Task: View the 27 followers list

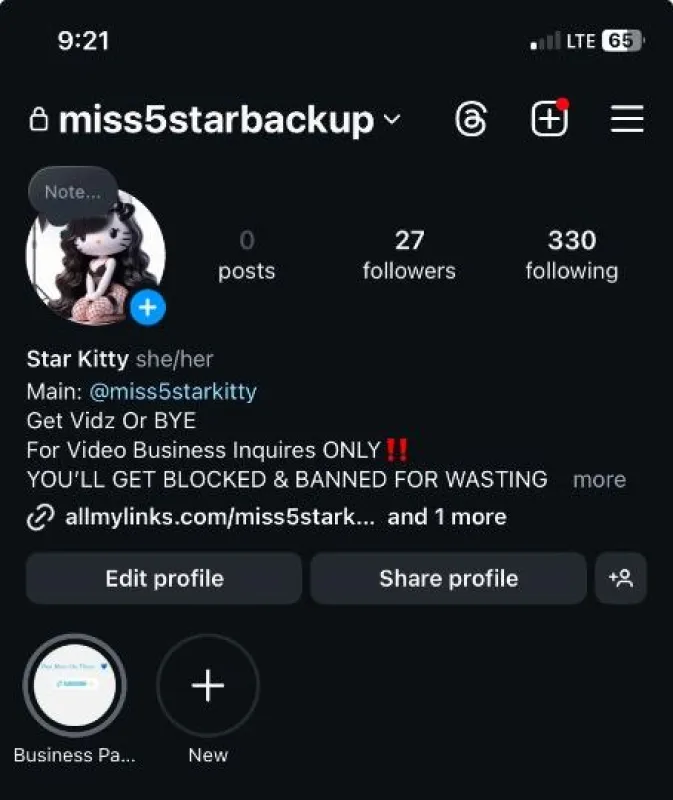Action: point(409,255)
